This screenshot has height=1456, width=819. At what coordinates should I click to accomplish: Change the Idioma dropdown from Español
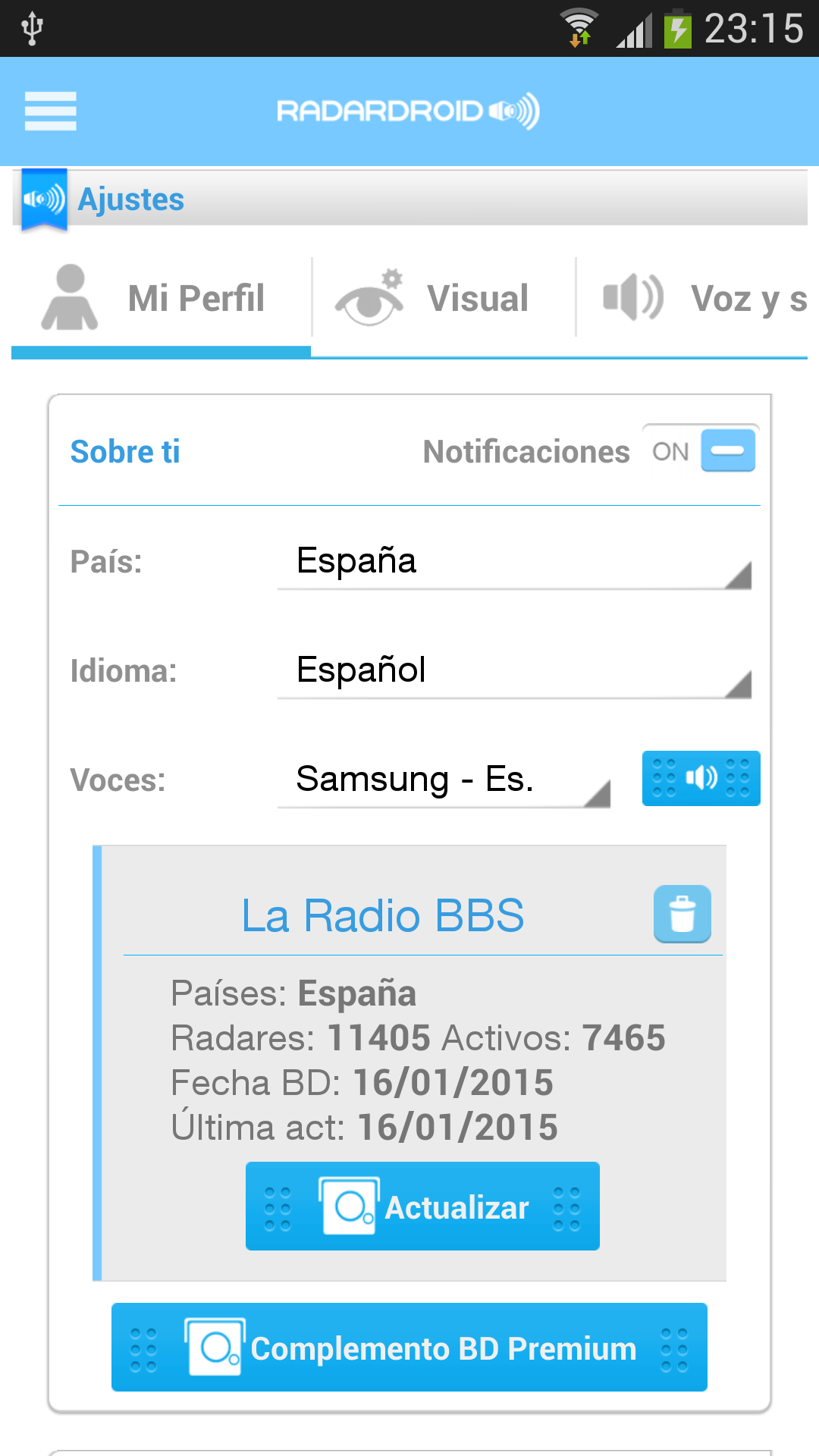coord(514,672)
